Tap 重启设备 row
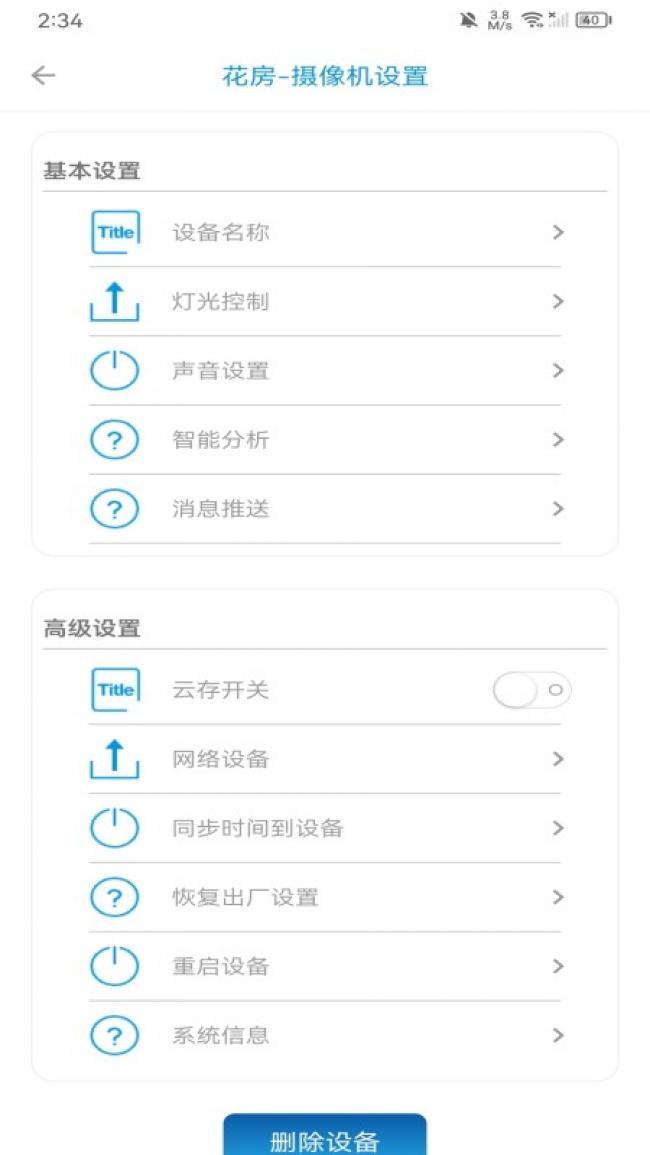 pos(324,966)
